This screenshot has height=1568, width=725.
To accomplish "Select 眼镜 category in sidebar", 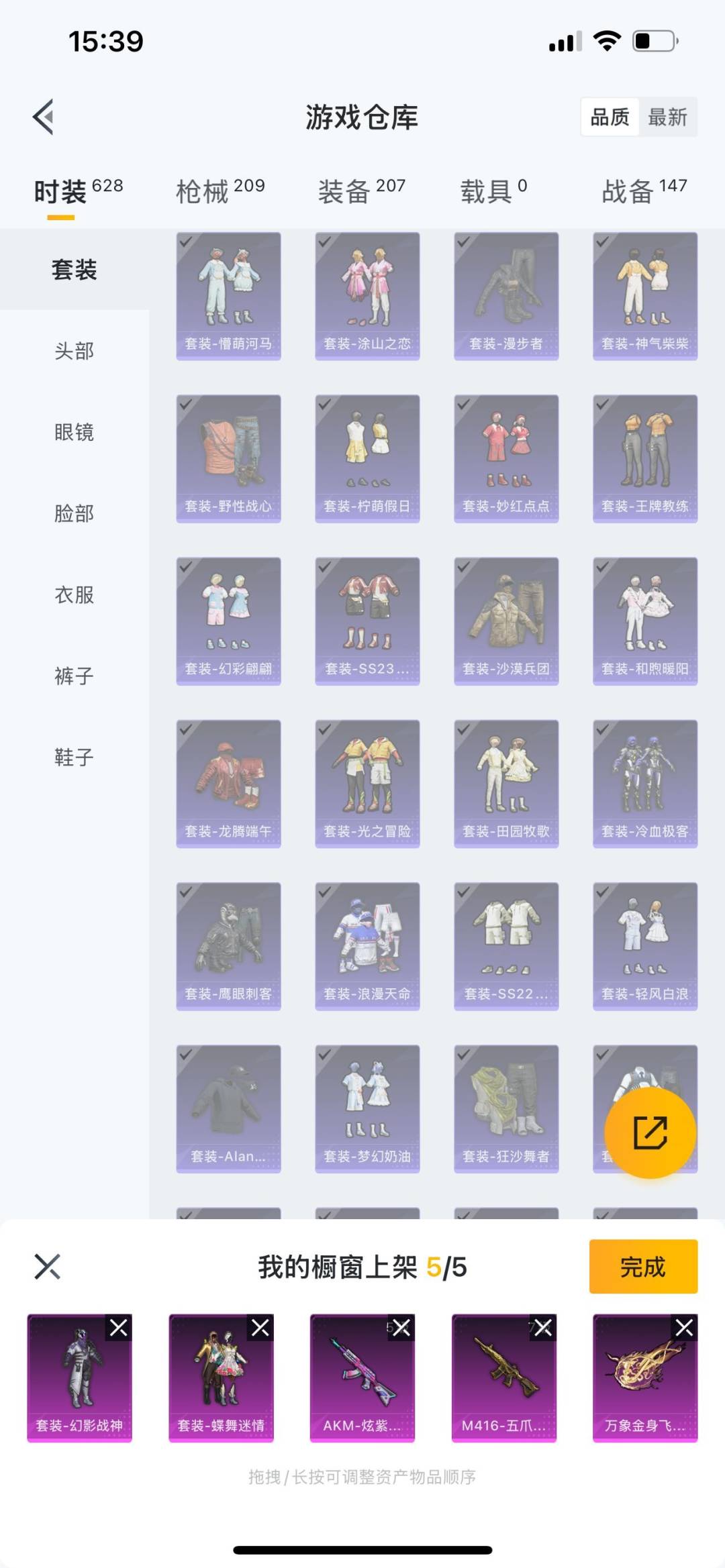I will click(x=74, y=432).
